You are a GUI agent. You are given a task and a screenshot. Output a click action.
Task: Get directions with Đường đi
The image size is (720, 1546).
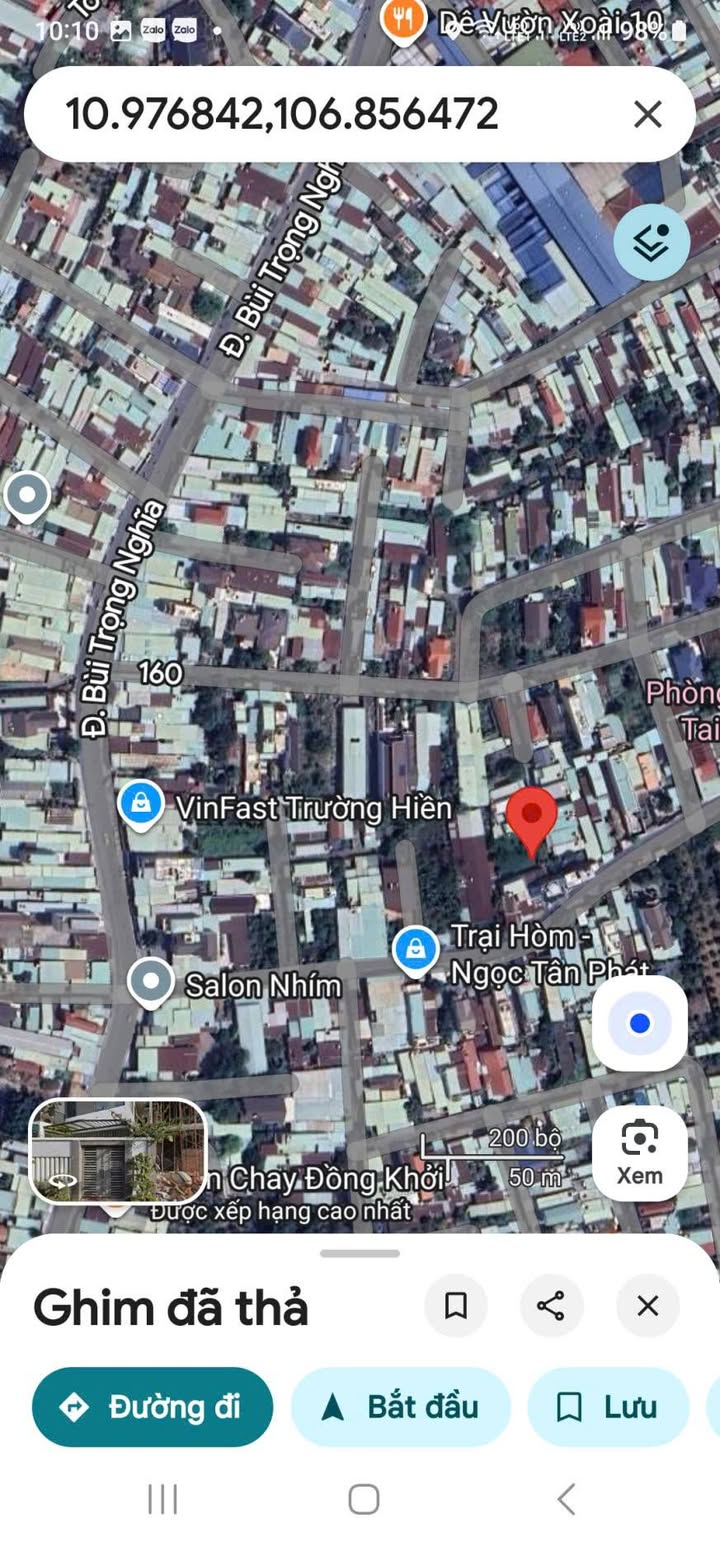pyautogui.click(x=152, y=1407)
